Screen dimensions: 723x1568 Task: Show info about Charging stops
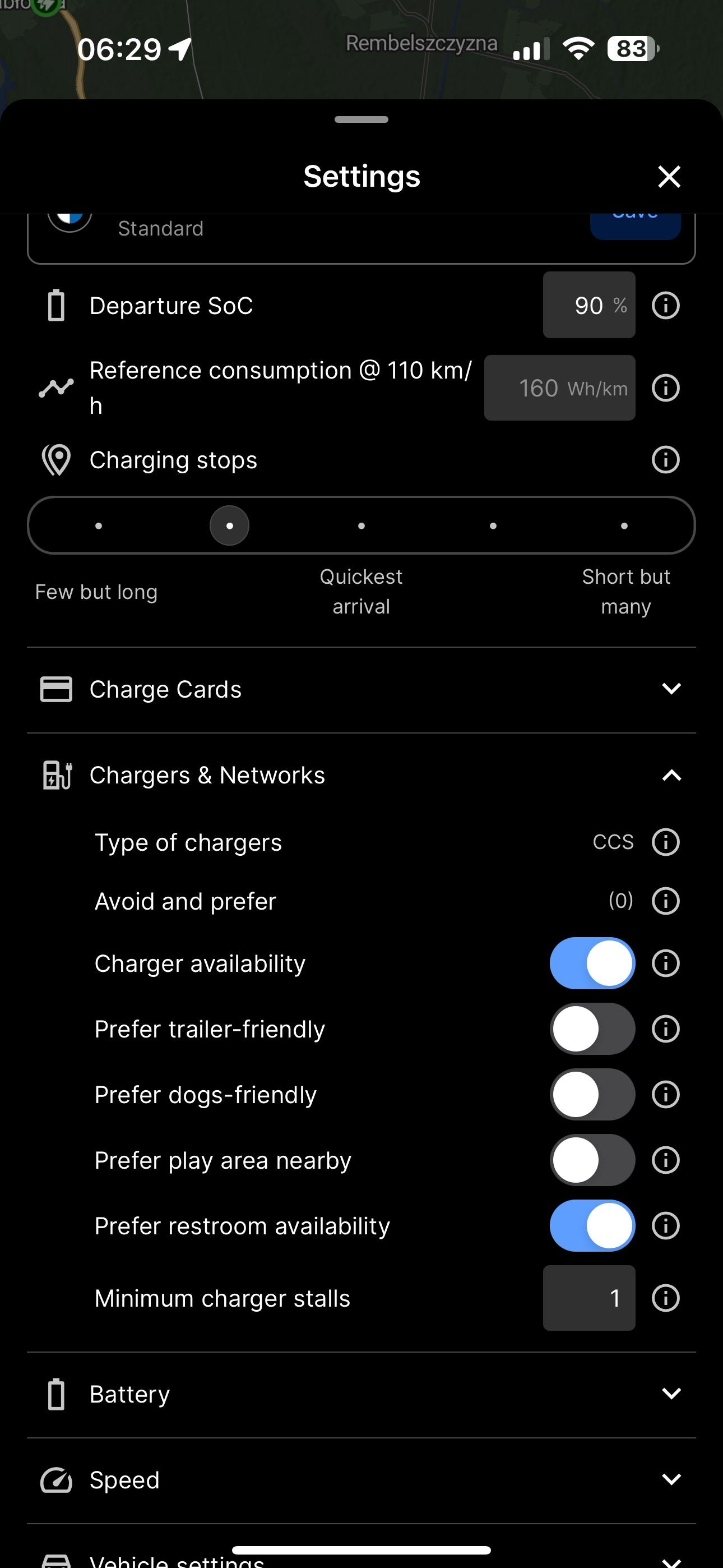(665, 460)
